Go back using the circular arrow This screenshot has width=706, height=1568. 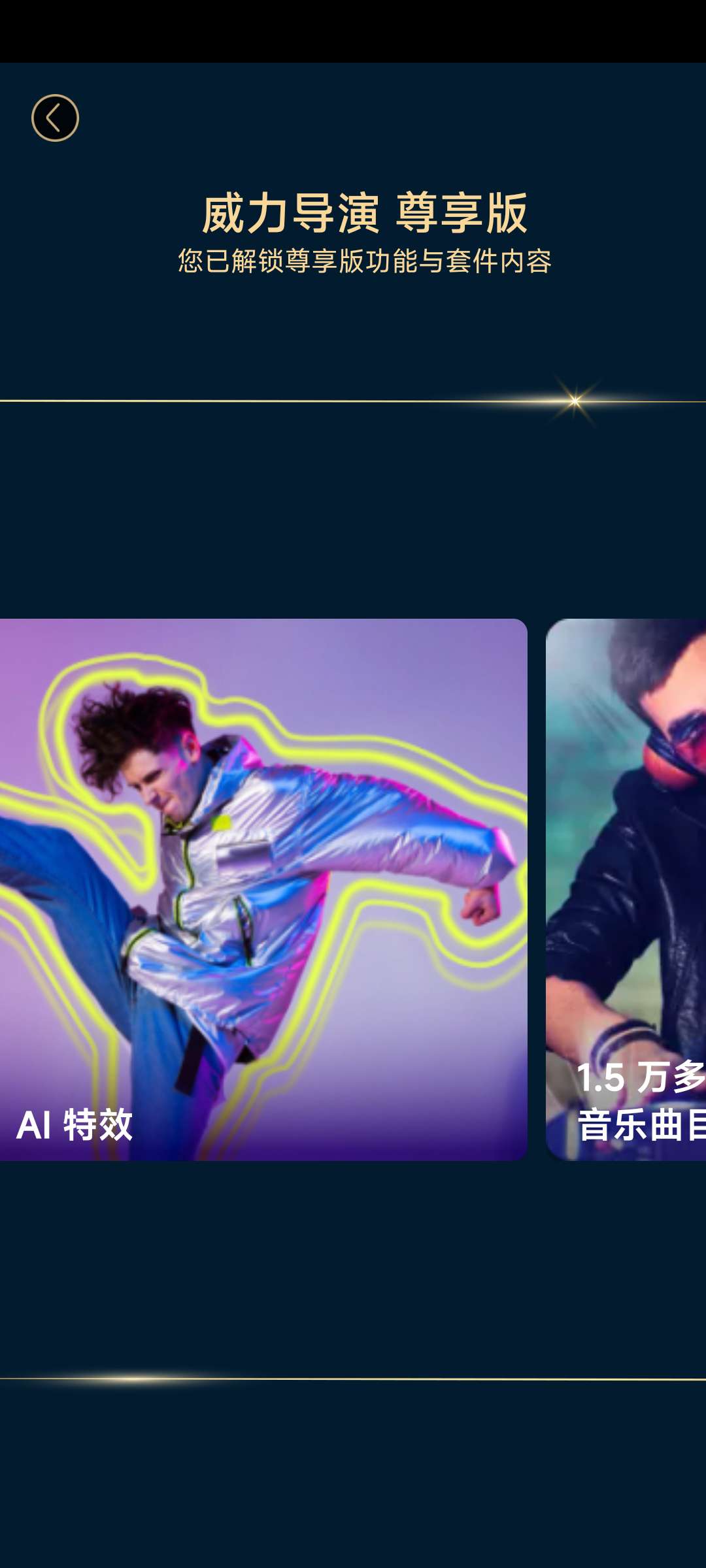pos(55,118)
